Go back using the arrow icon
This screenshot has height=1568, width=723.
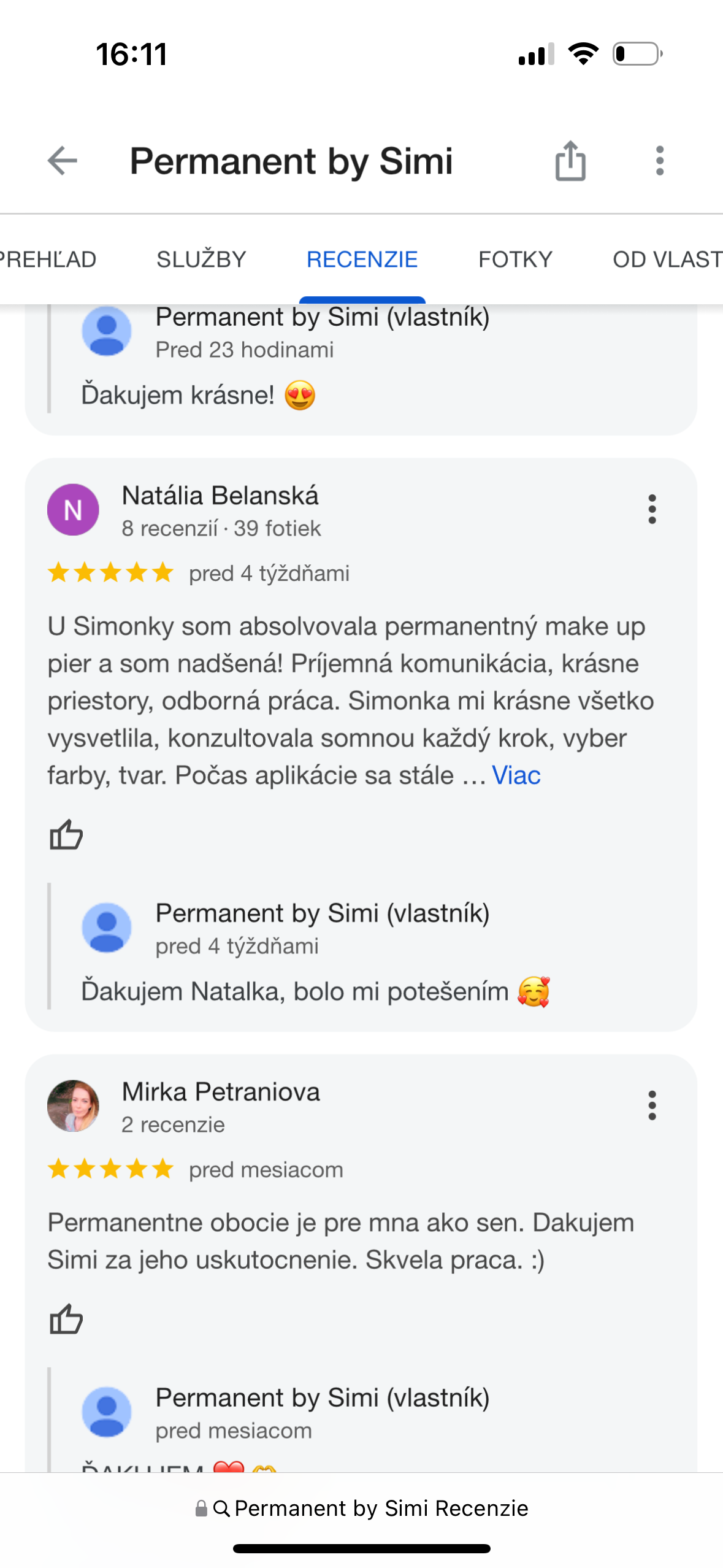(62, 161)
